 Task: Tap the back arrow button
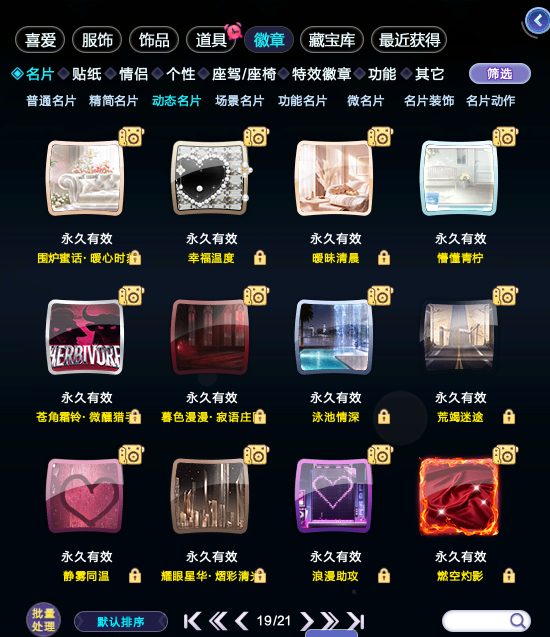coord(538,20)
